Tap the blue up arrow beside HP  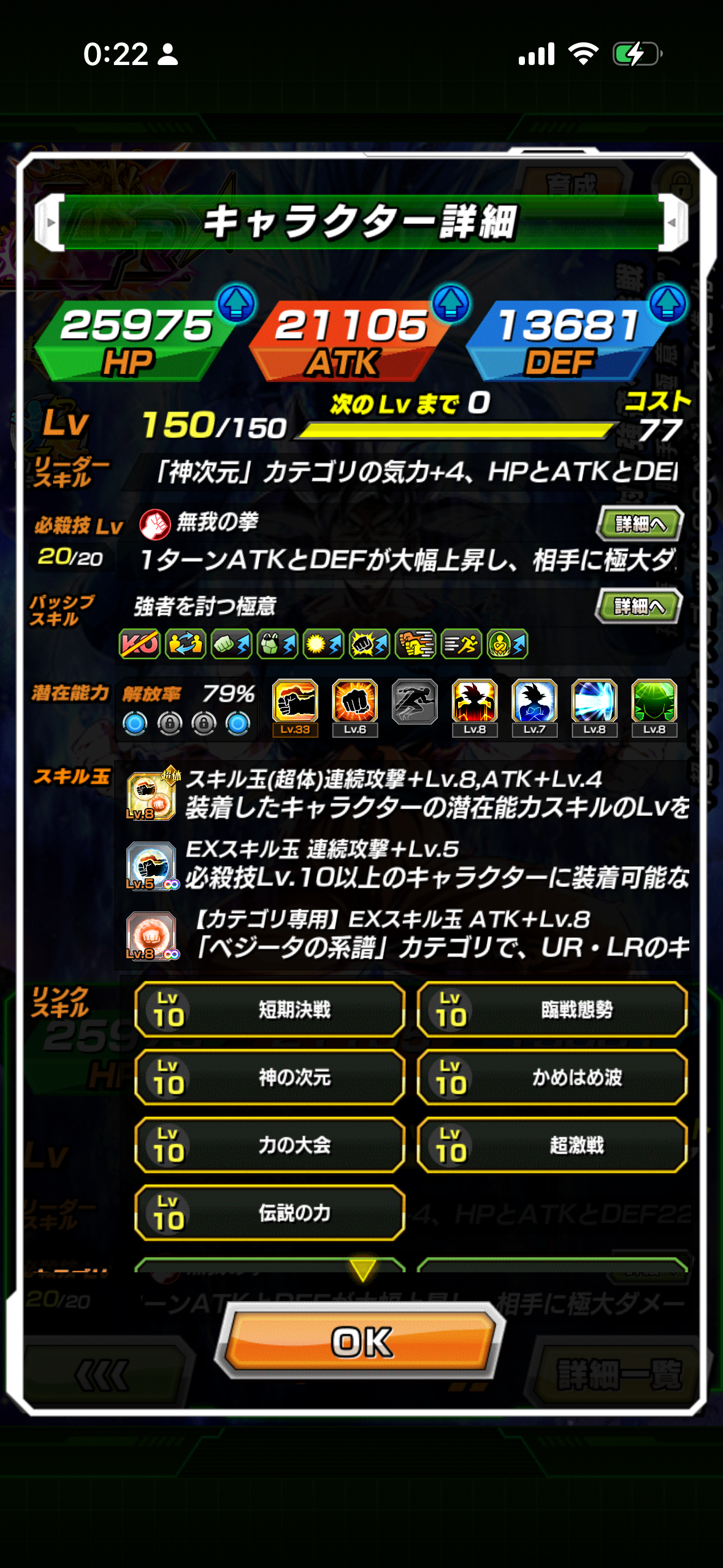[x=237, y=303]
